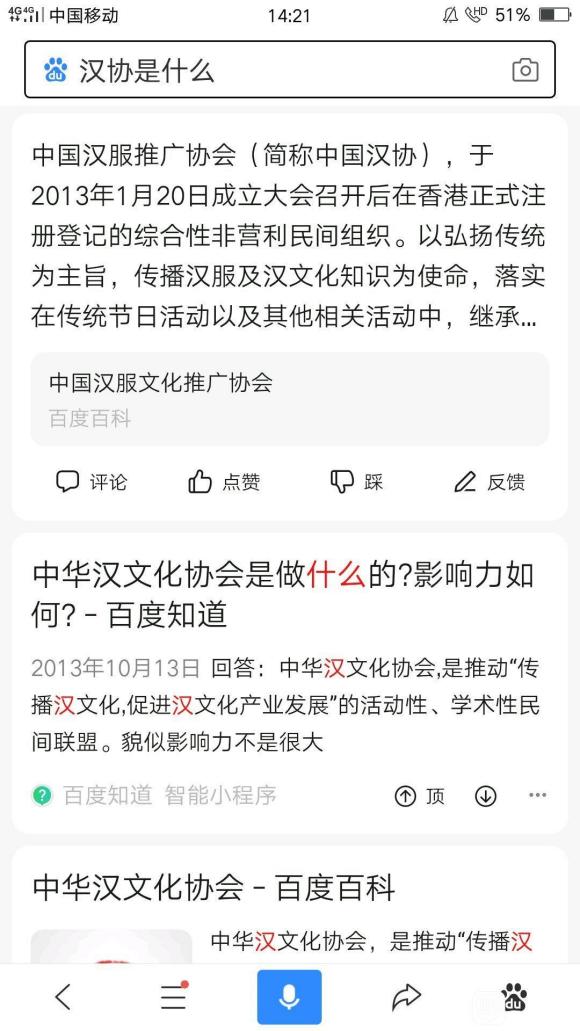Open more options for 百度知道 result
The image size is (580, 1031).
coord(537,795)
